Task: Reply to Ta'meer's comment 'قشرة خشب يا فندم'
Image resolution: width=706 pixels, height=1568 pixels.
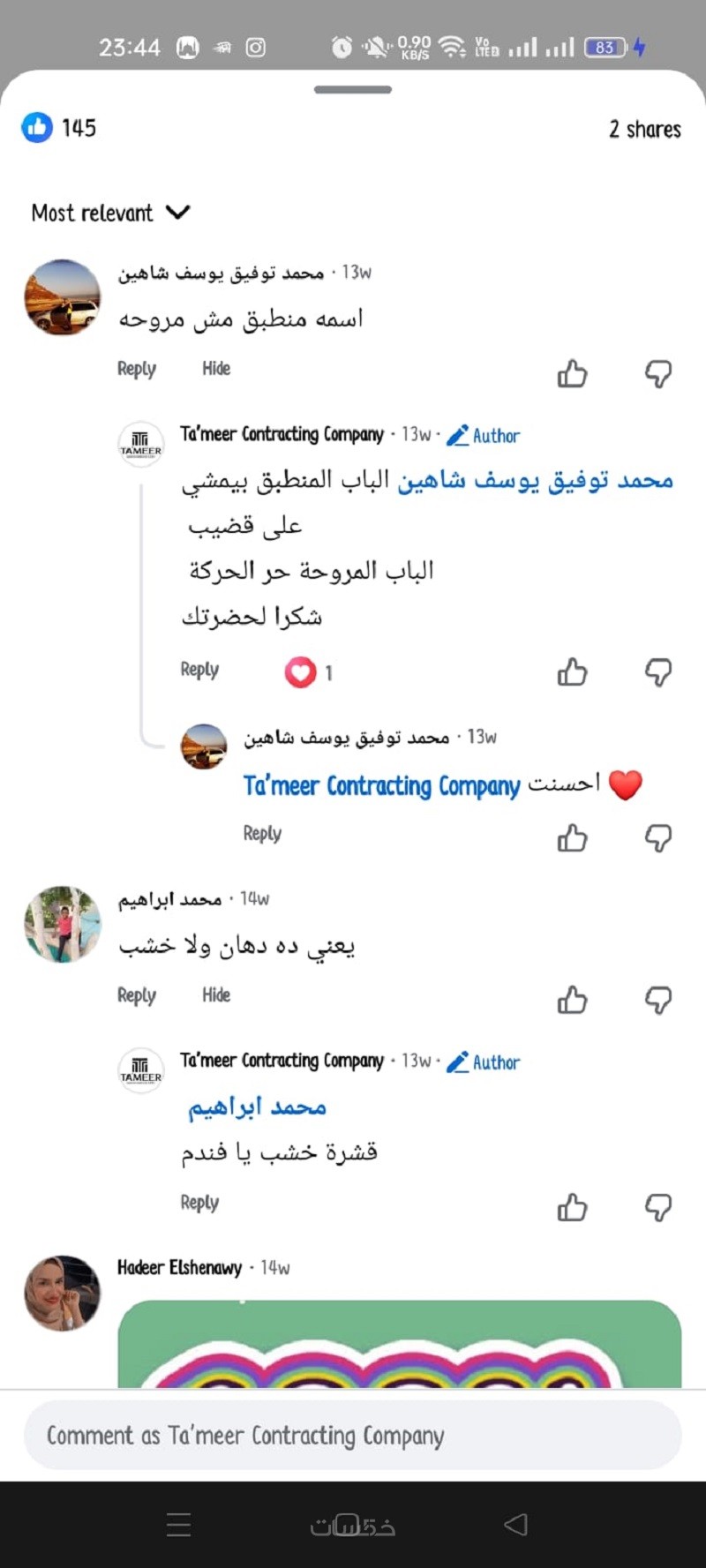Action: coord(199,1203)
